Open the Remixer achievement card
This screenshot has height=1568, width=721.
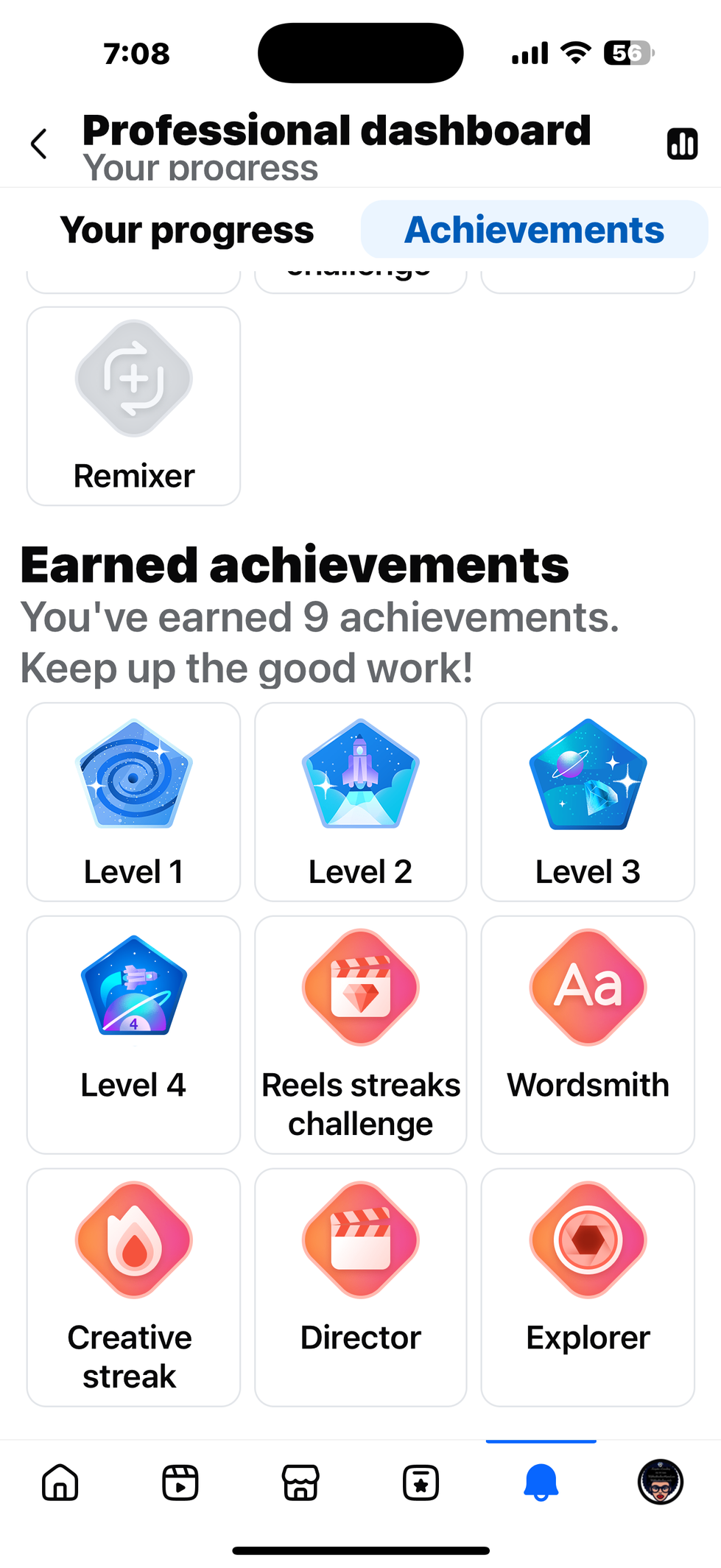click(x=134, y=407)
